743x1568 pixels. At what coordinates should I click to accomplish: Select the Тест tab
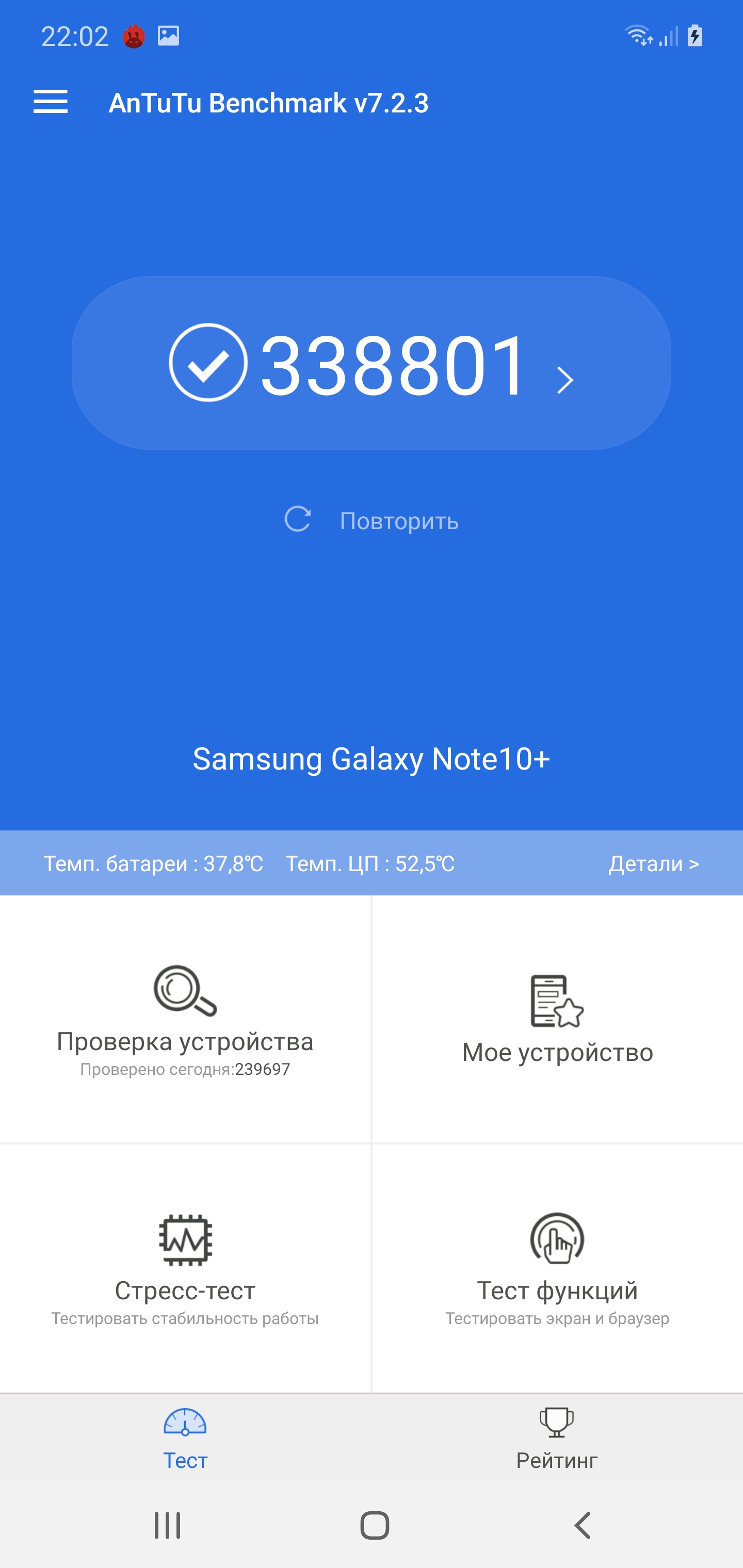(x=185, y=1439)
